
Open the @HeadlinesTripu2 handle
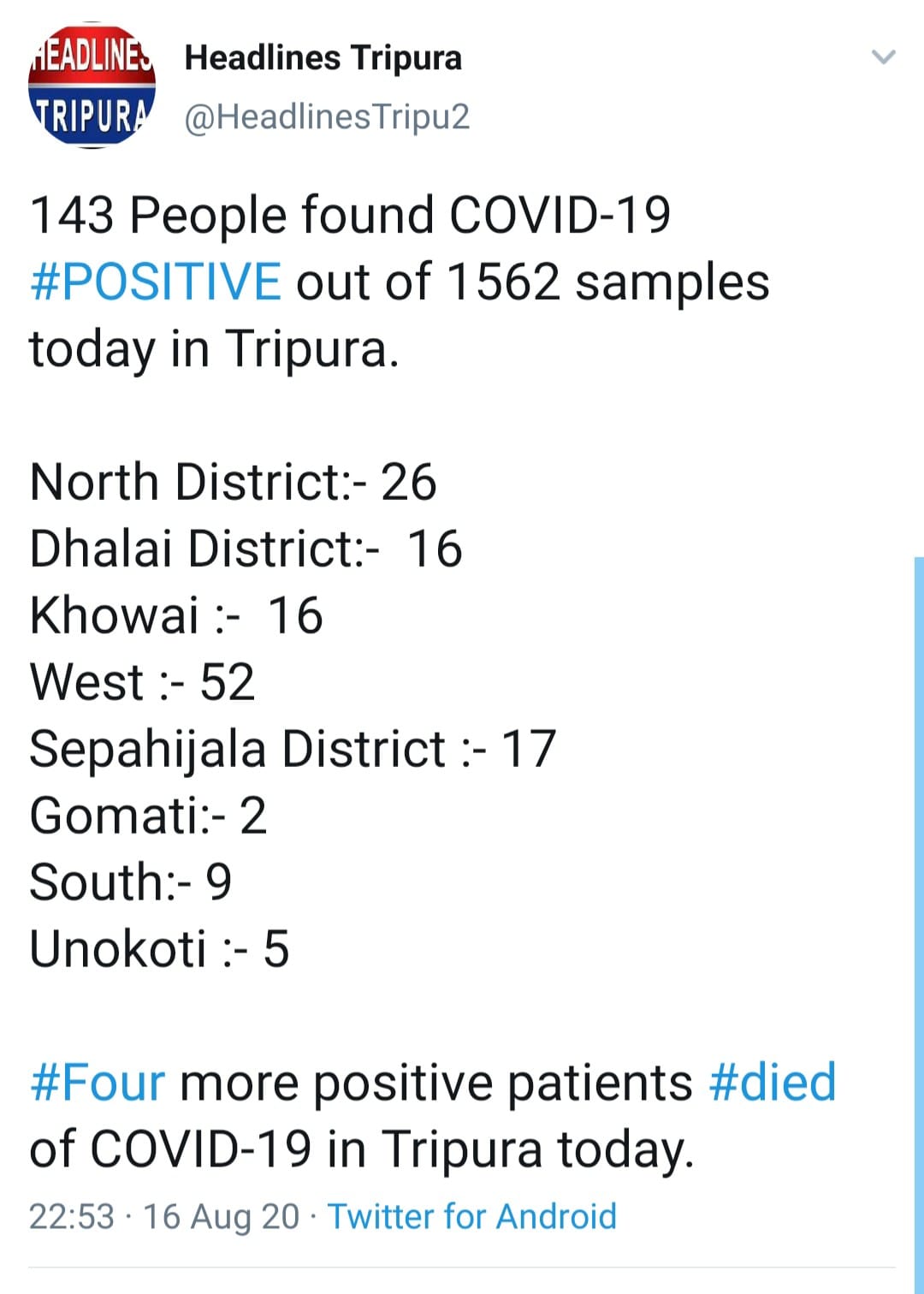pos(327,116)
